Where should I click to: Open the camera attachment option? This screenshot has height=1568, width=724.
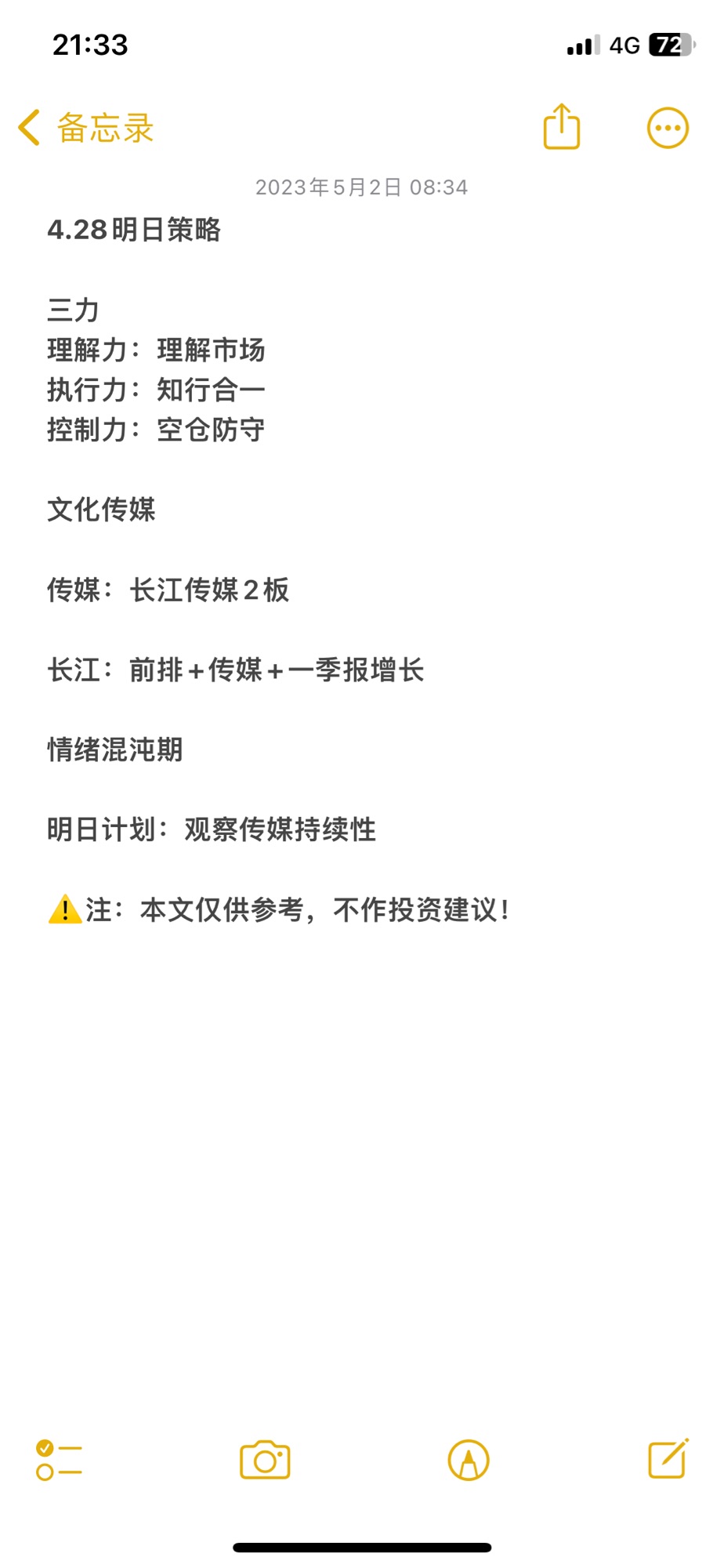click(265, 1460)
